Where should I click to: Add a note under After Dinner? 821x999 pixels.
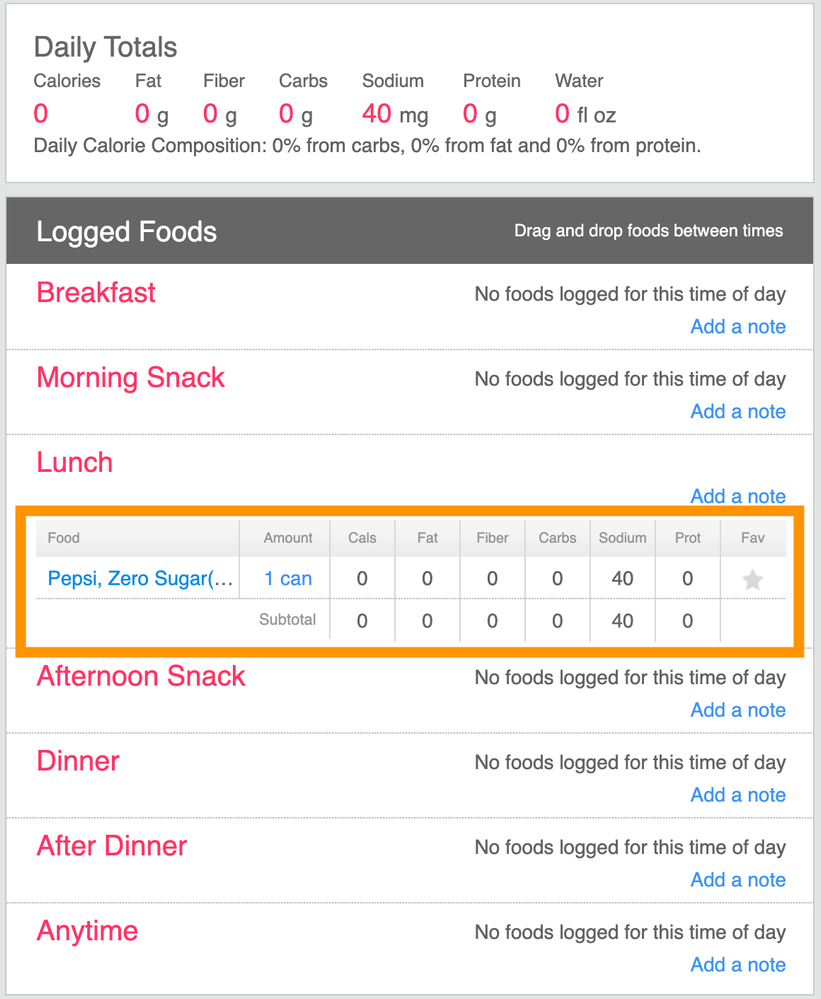click(737, 880)
